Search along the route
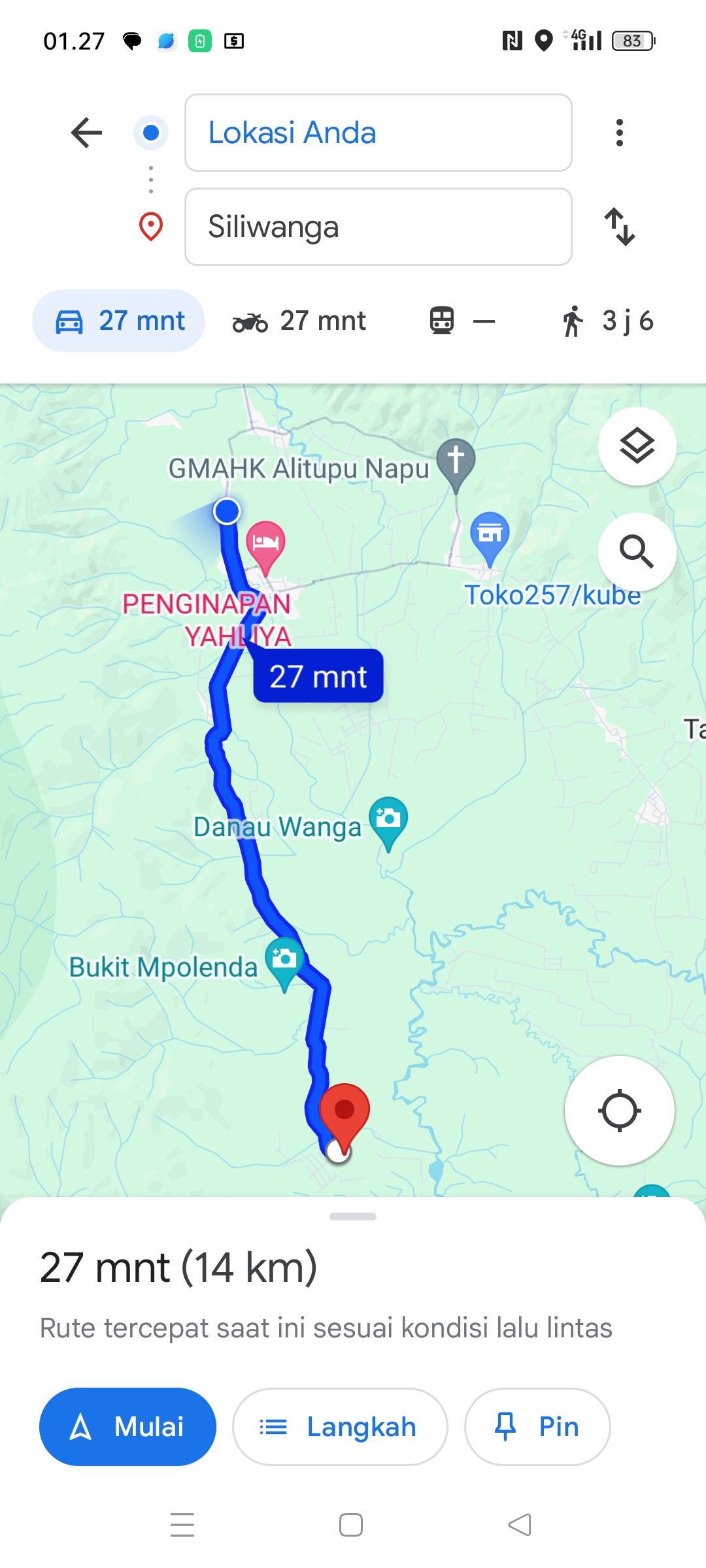 point(637,552)
